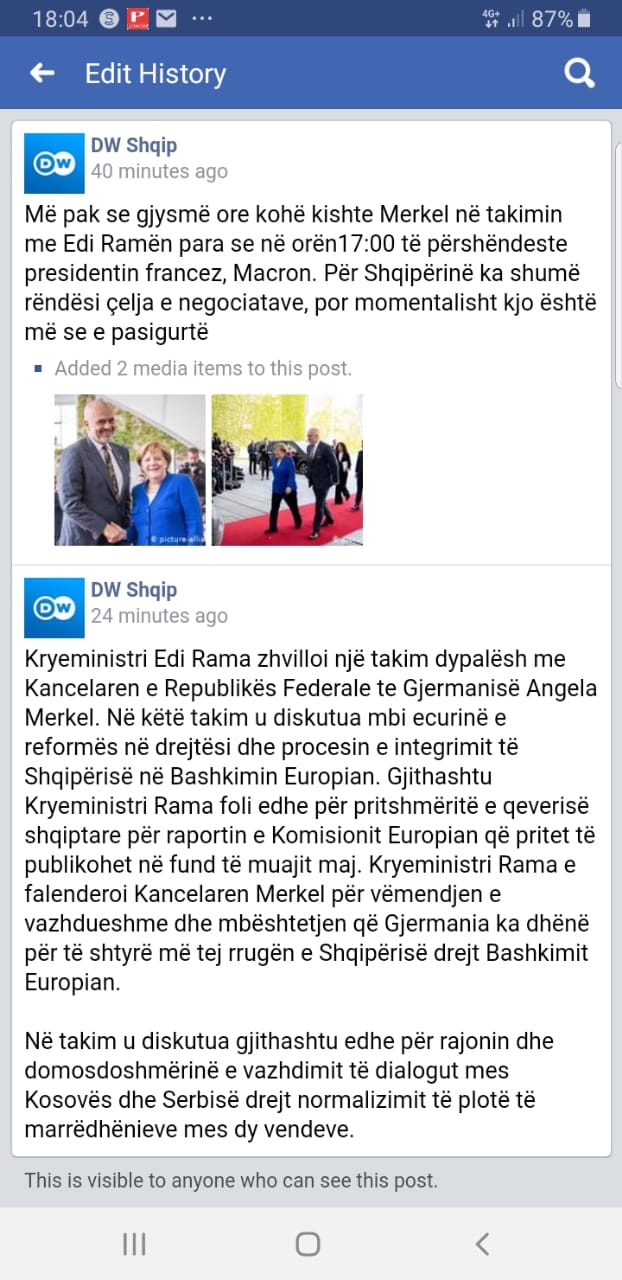Go to the system home screen
Screen dimensions: 622x1280
(x=308, y=1243)
